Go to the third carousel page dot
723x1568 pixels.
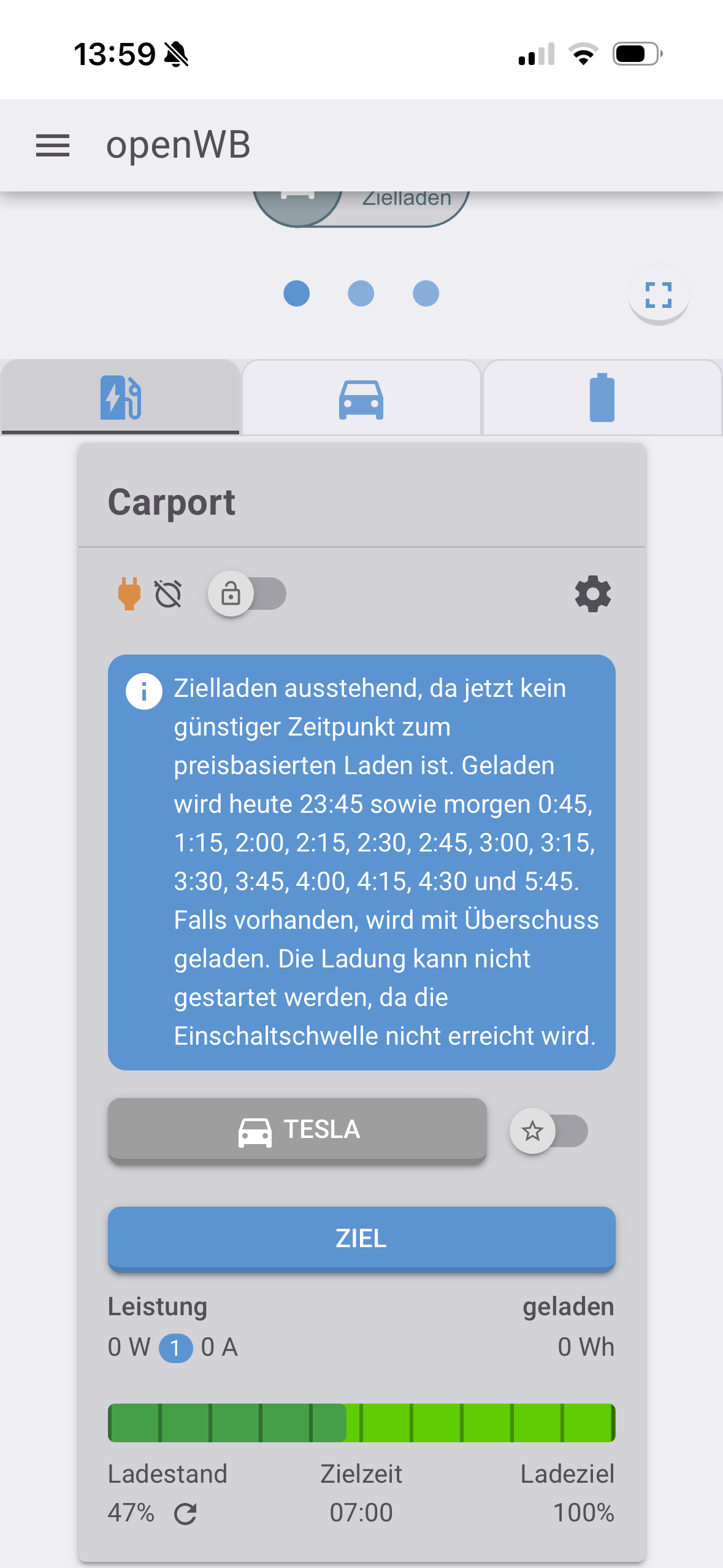426,293
